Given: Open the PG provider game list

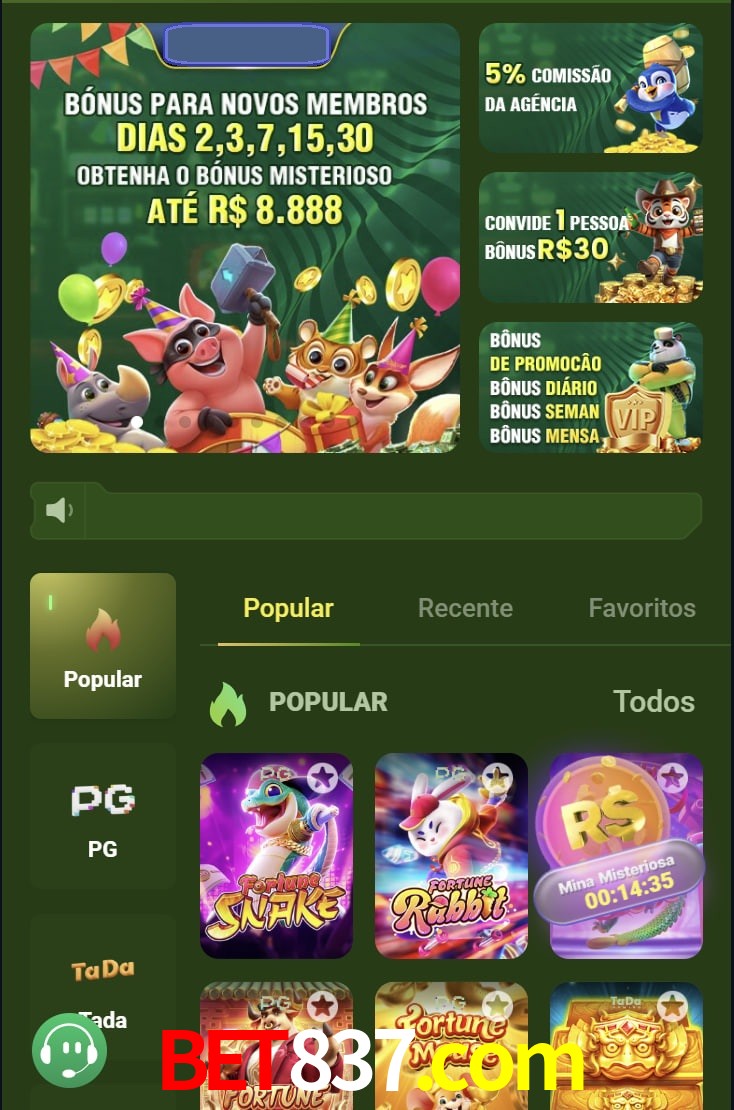Looking at the screenshot, I should 102,815.
